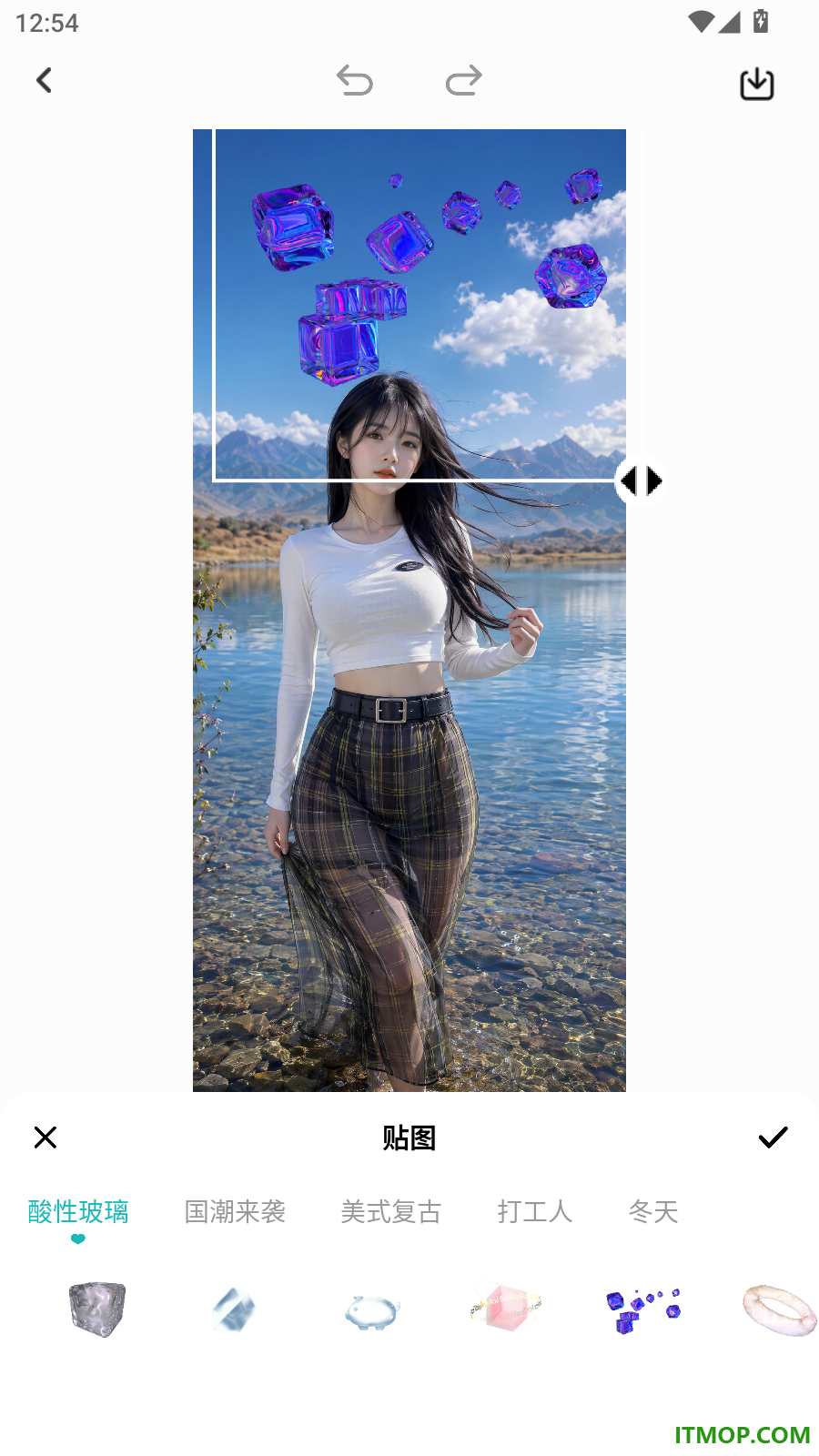Switch to the 酸性玻璃 tab
This screenshot has height=1456, width=819.
pyautogui.click(x=78, y=1212)
